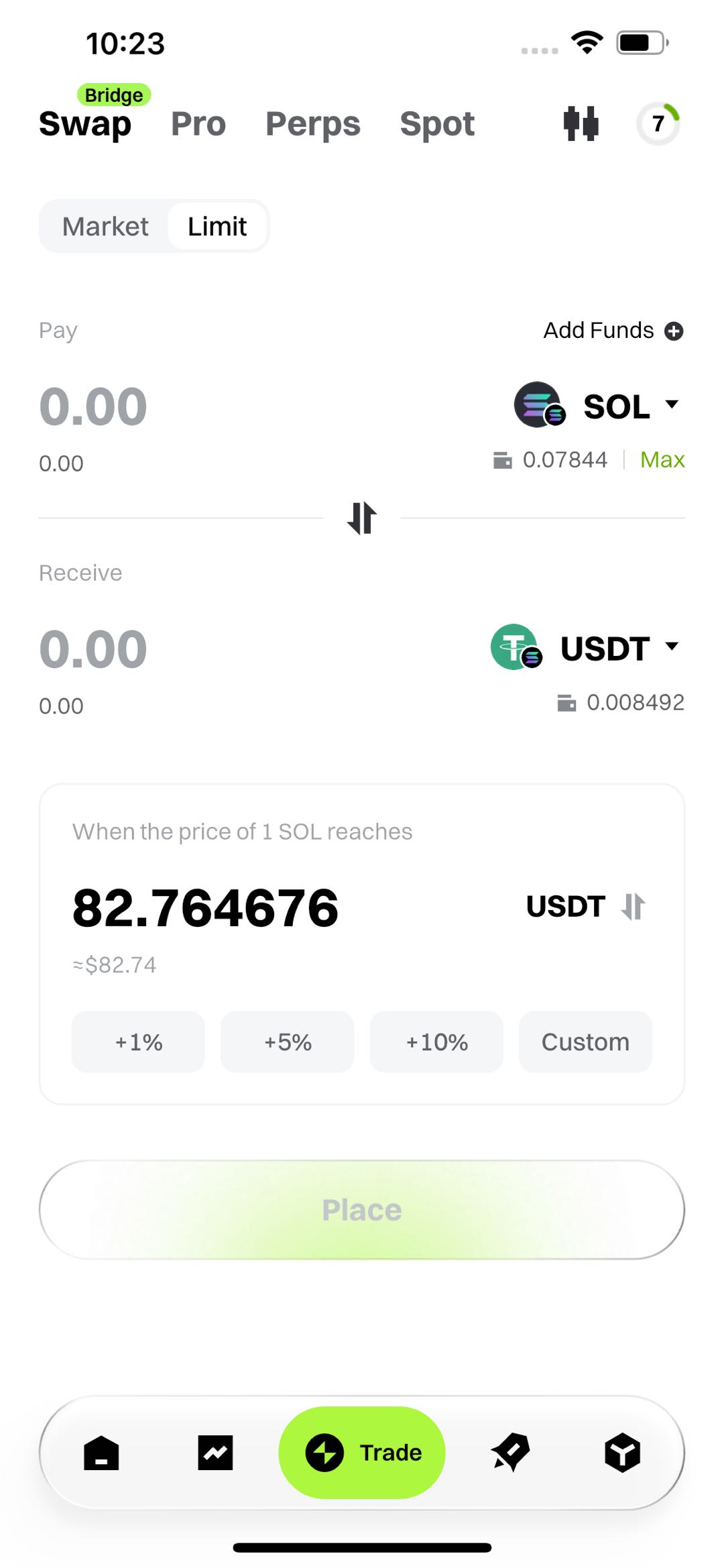
Task: Invert the USDT limit price denomination
Action: click(x=633, y=907)
